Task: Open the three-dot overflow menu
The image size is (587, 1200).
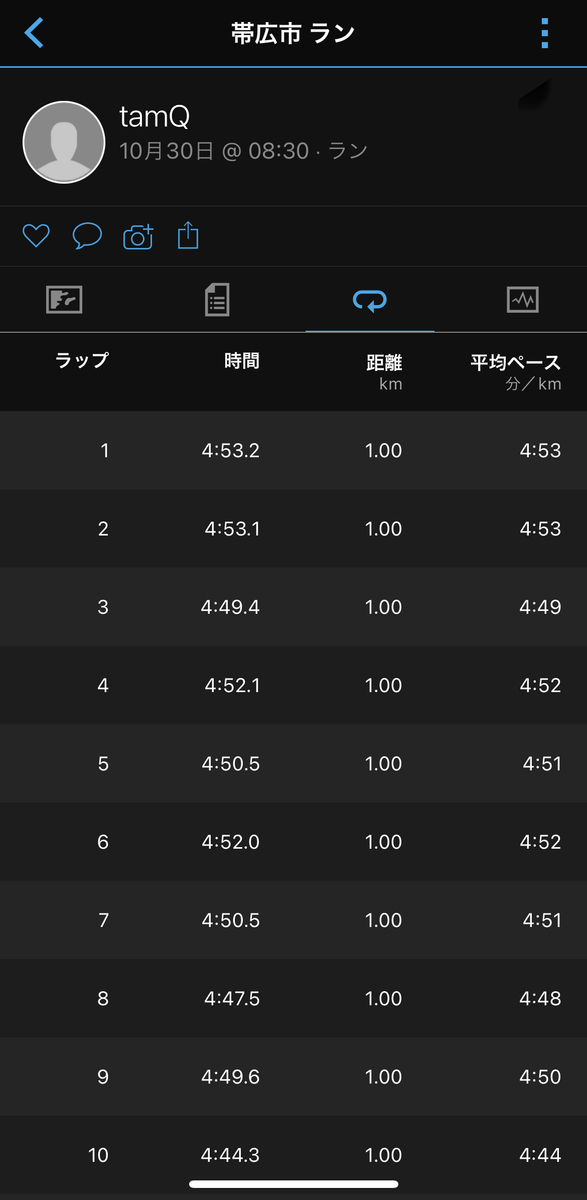Action: [544, 33]
